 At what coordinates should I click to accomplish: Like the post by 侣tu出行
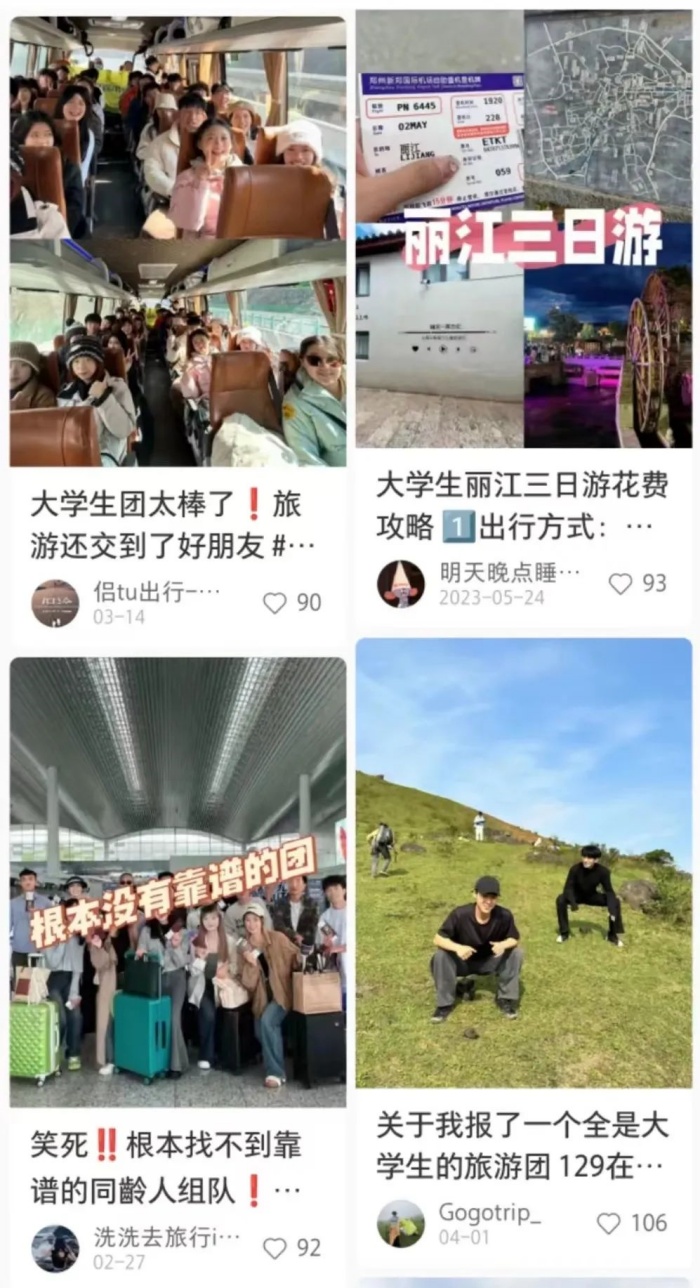[x=275, y=602]
